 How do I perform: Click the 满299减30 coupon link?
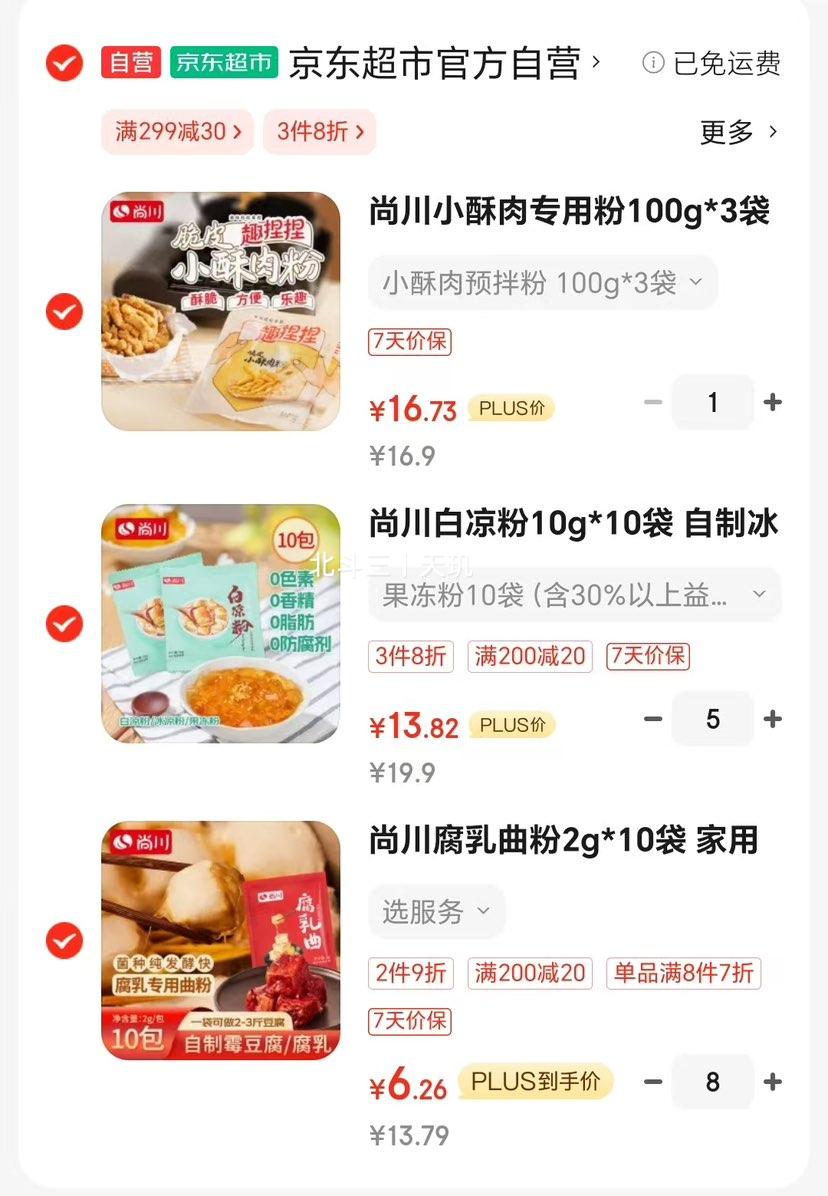(177, 132)
